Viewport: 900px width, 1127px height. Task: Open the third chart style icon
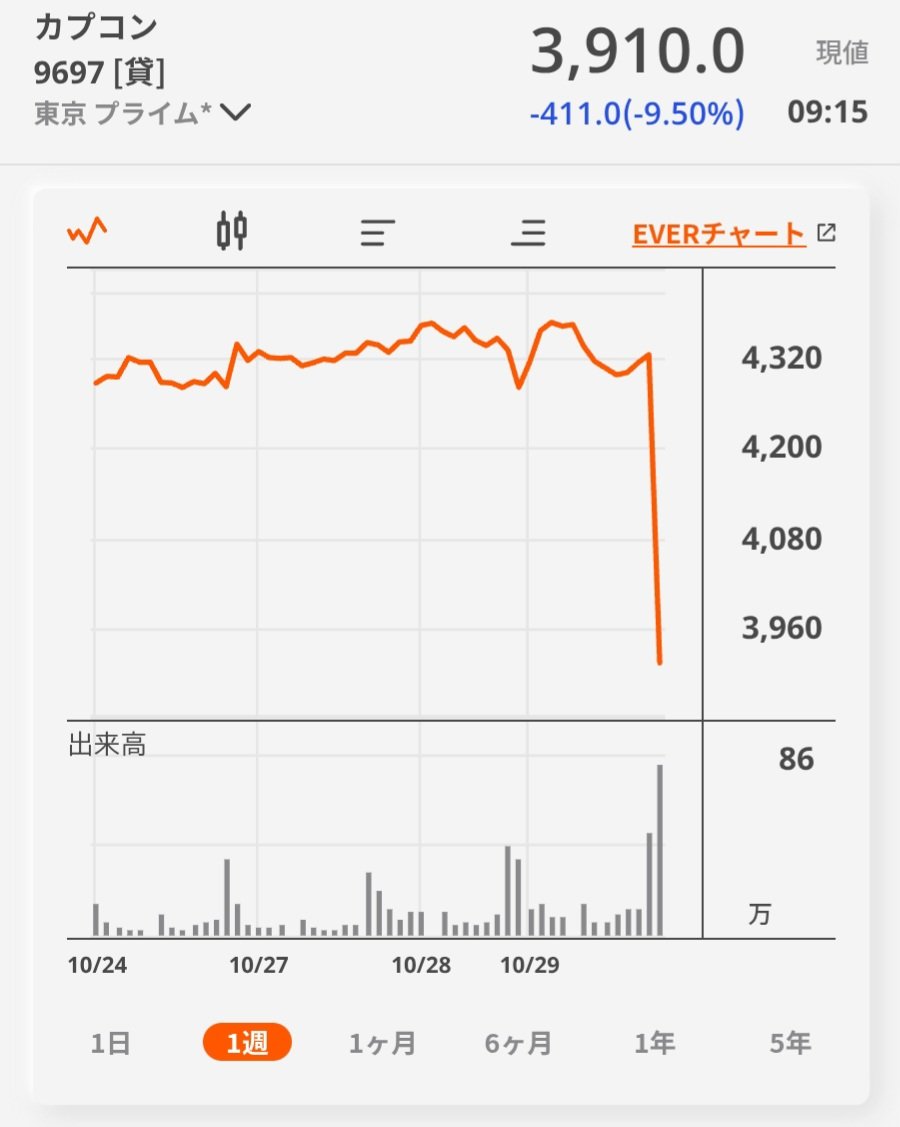[x=378, y=233]
